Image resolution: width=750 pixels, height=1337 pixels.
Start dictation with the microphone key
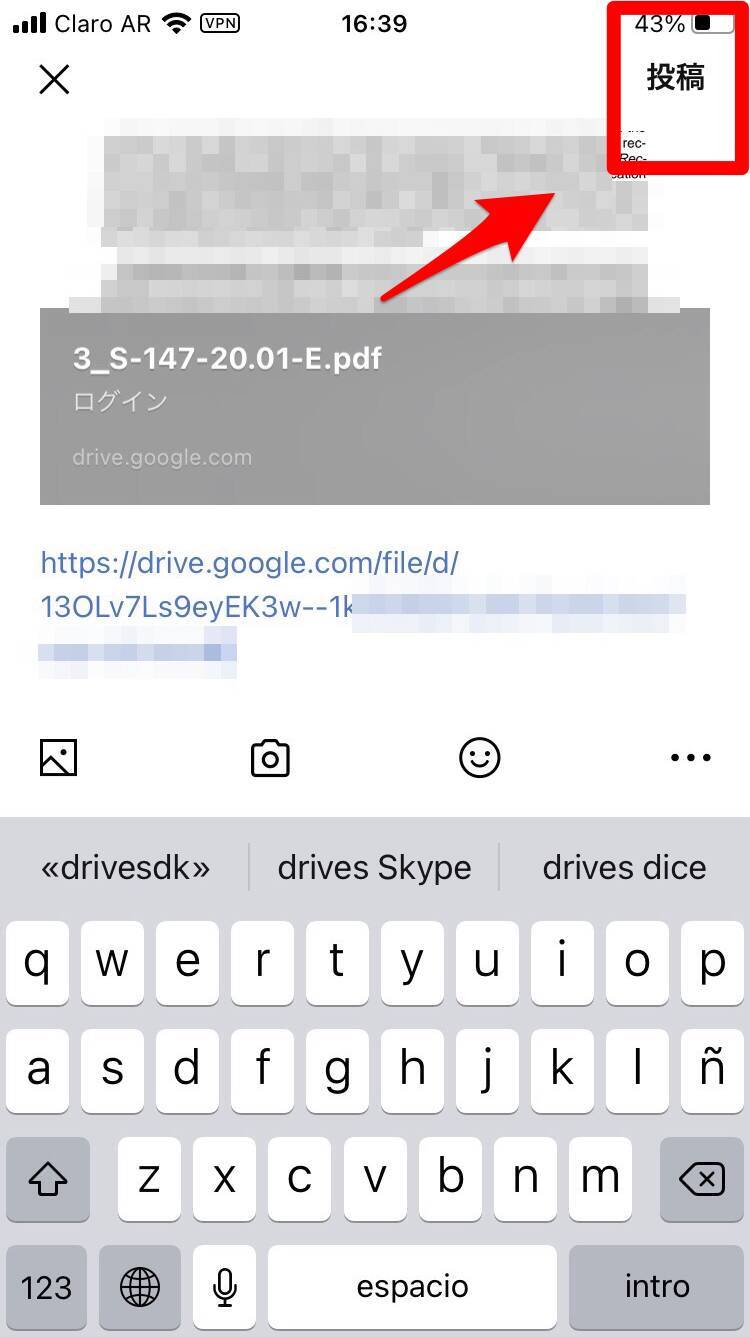[x=225, y=1287]
